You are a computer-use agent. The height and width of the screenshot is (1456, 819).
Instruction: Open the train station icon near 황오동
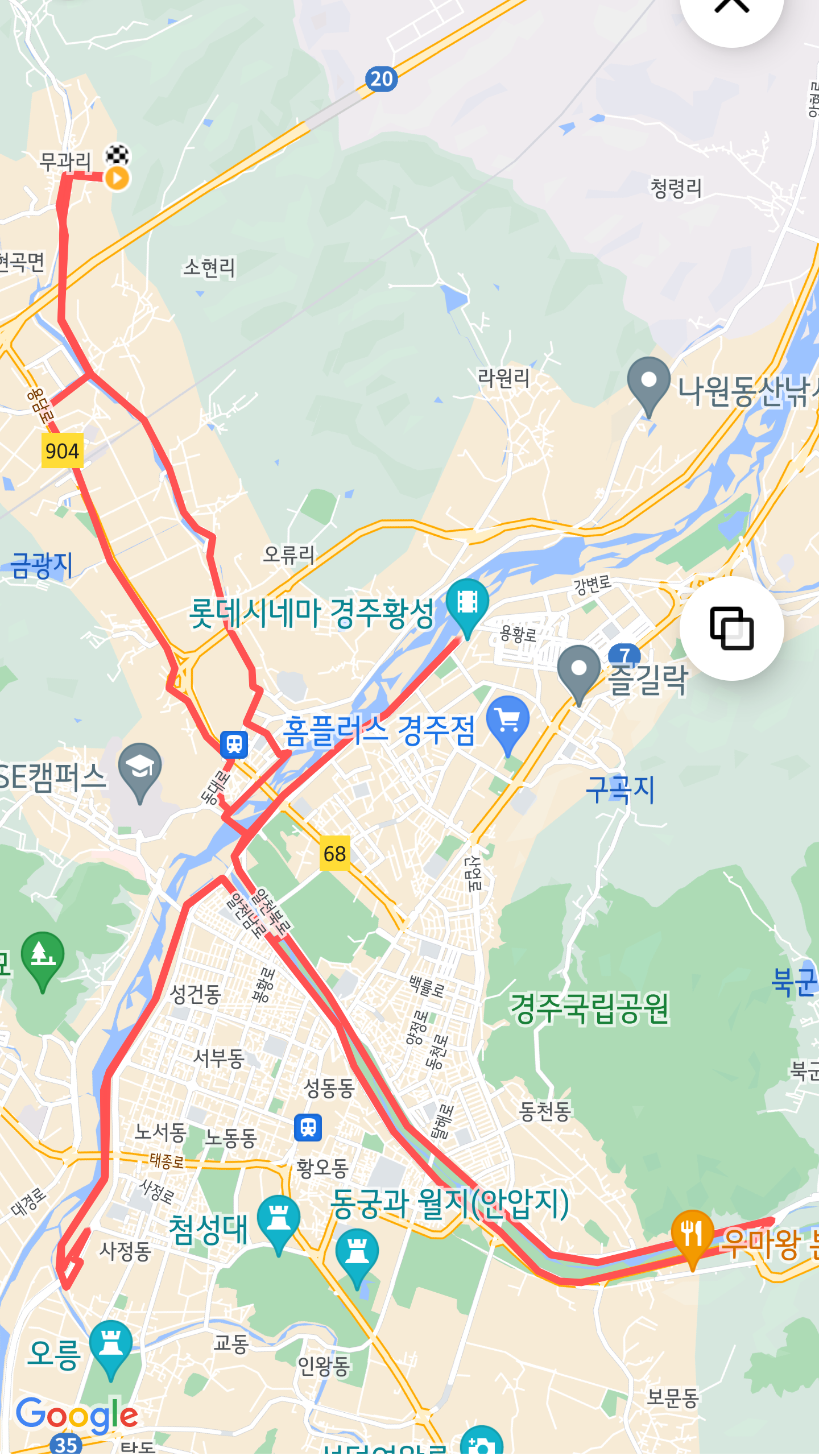pyautogui.click(x=308, y=1127)
